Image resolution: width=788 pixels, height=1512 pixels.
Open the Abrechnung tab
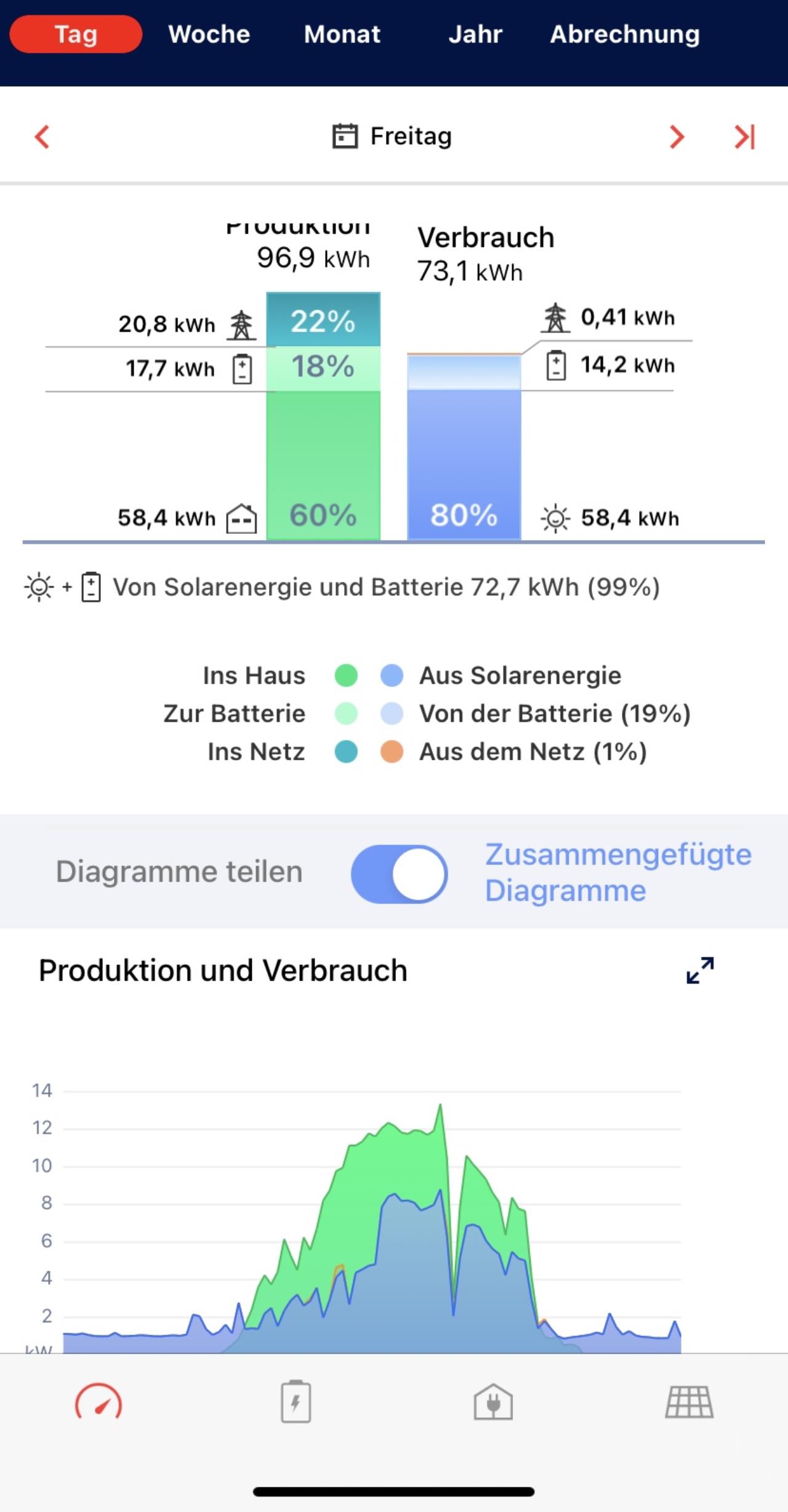pyautogui.click(x=625, y=34)
